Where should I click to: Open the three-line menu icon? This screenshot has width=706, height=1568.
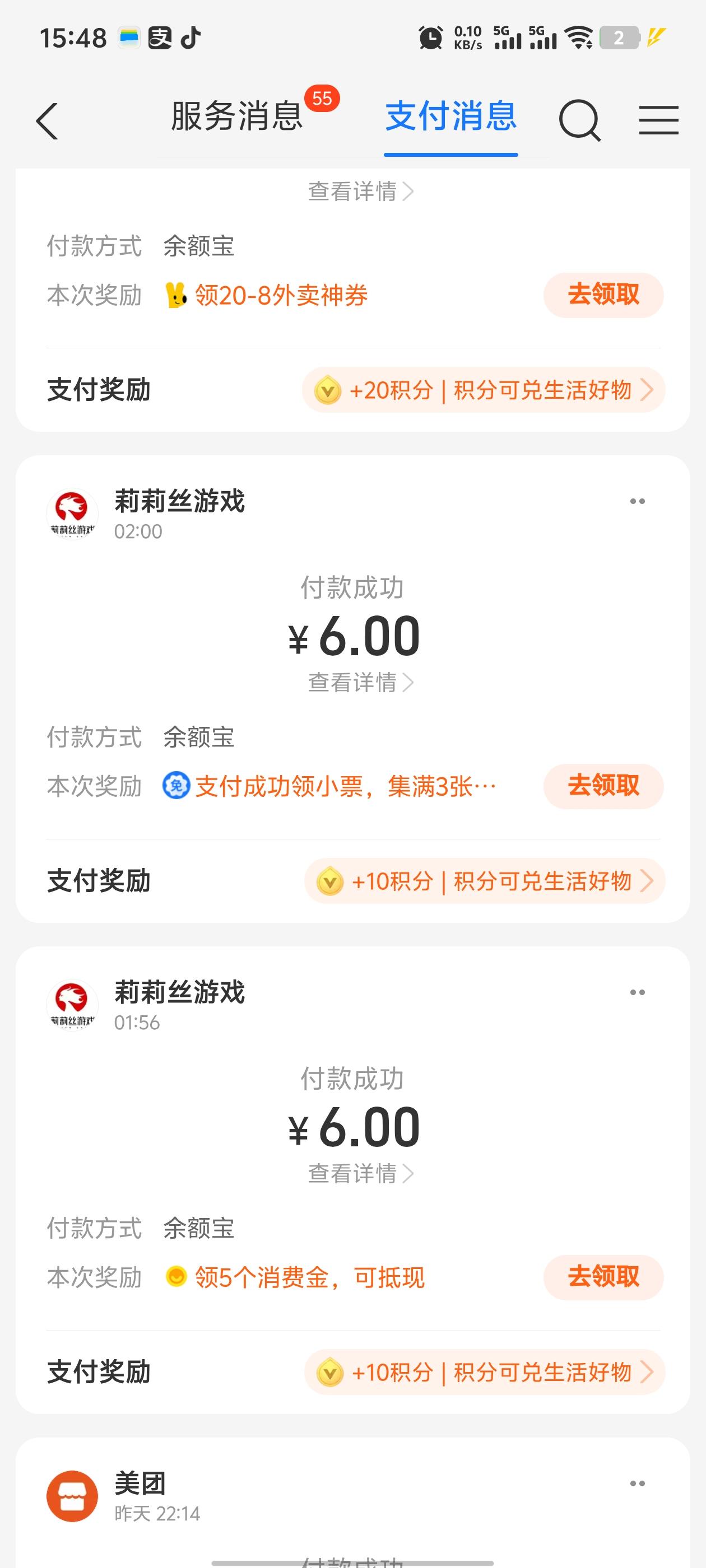coord(658,120)
